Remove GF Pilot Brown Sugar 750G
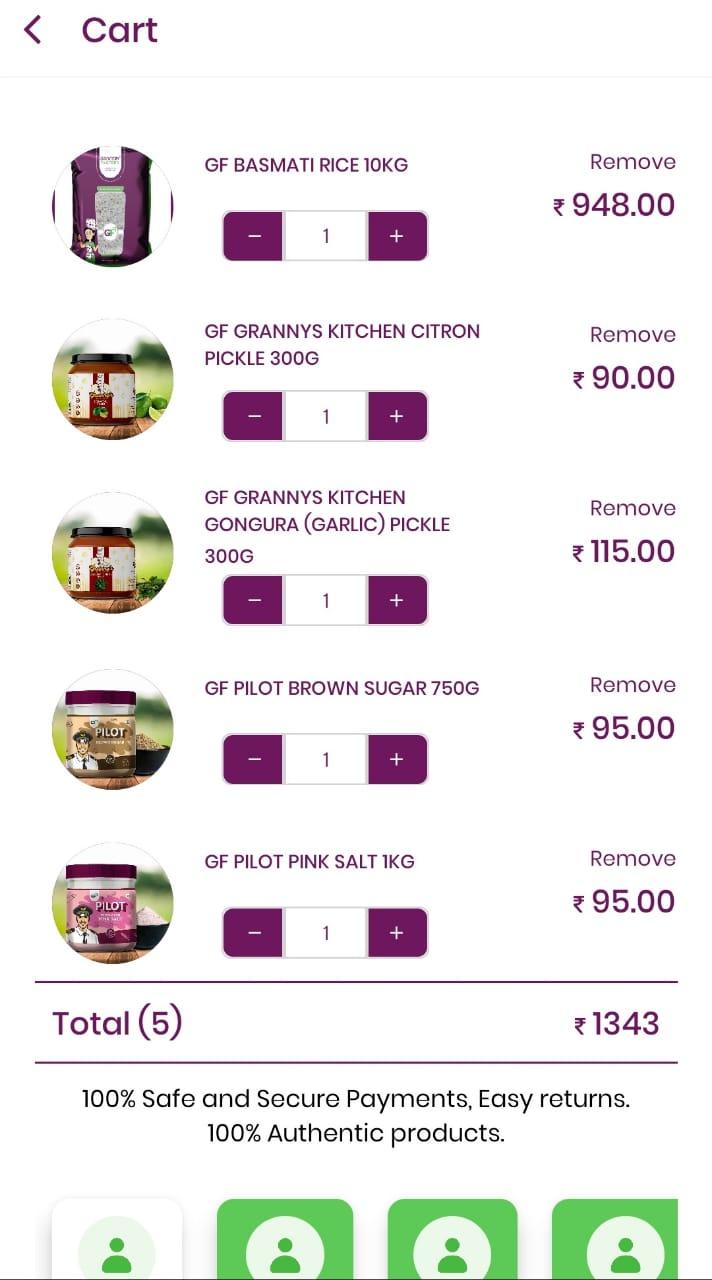The width and height of the screenshot is (712, 1280). tap(632, 685)
